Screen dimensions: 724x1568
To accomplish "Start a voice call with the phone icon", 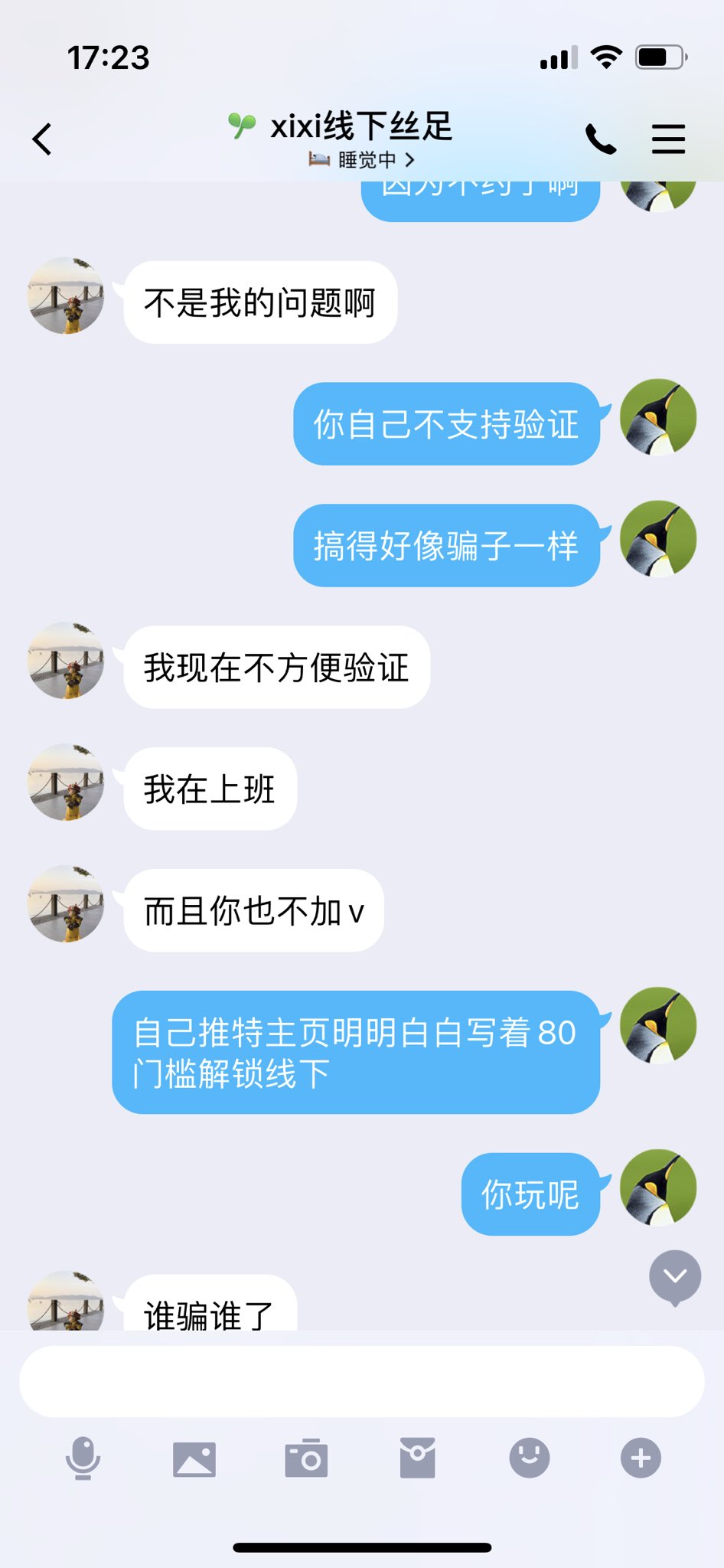I will point(602,138).
